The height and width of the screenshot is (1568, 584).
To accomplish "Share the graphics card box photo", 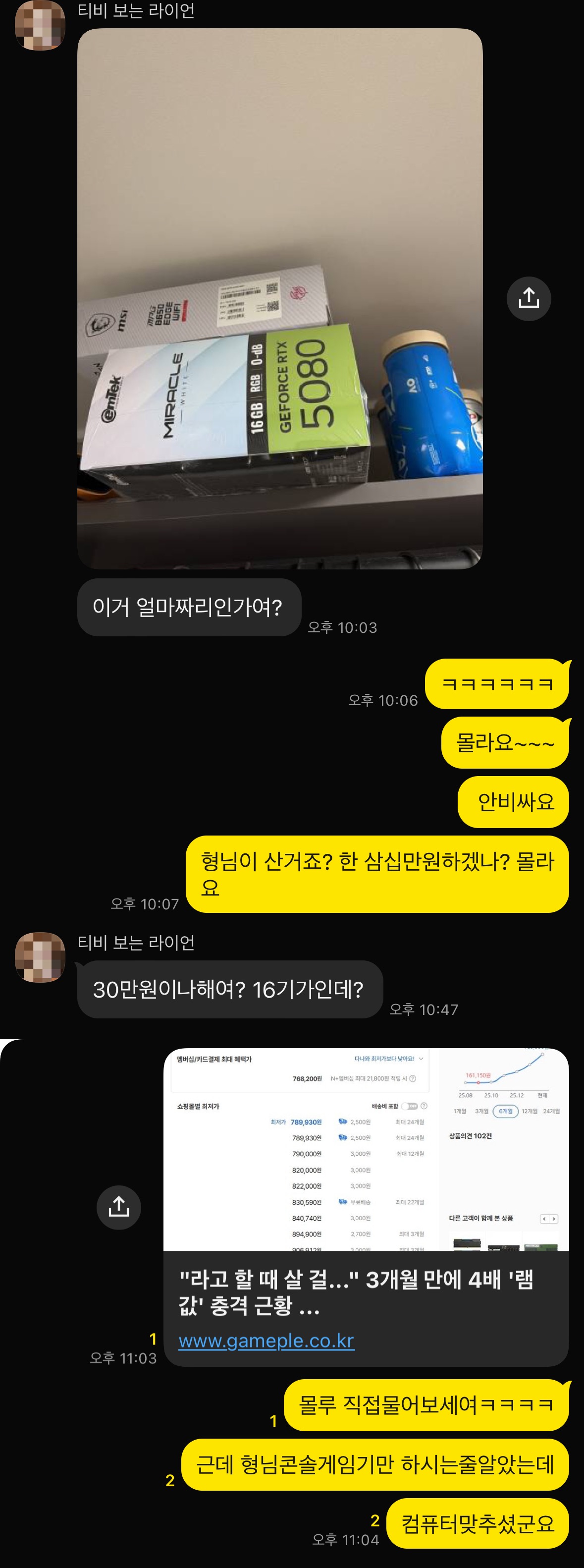I will click(x=529, y=298).
